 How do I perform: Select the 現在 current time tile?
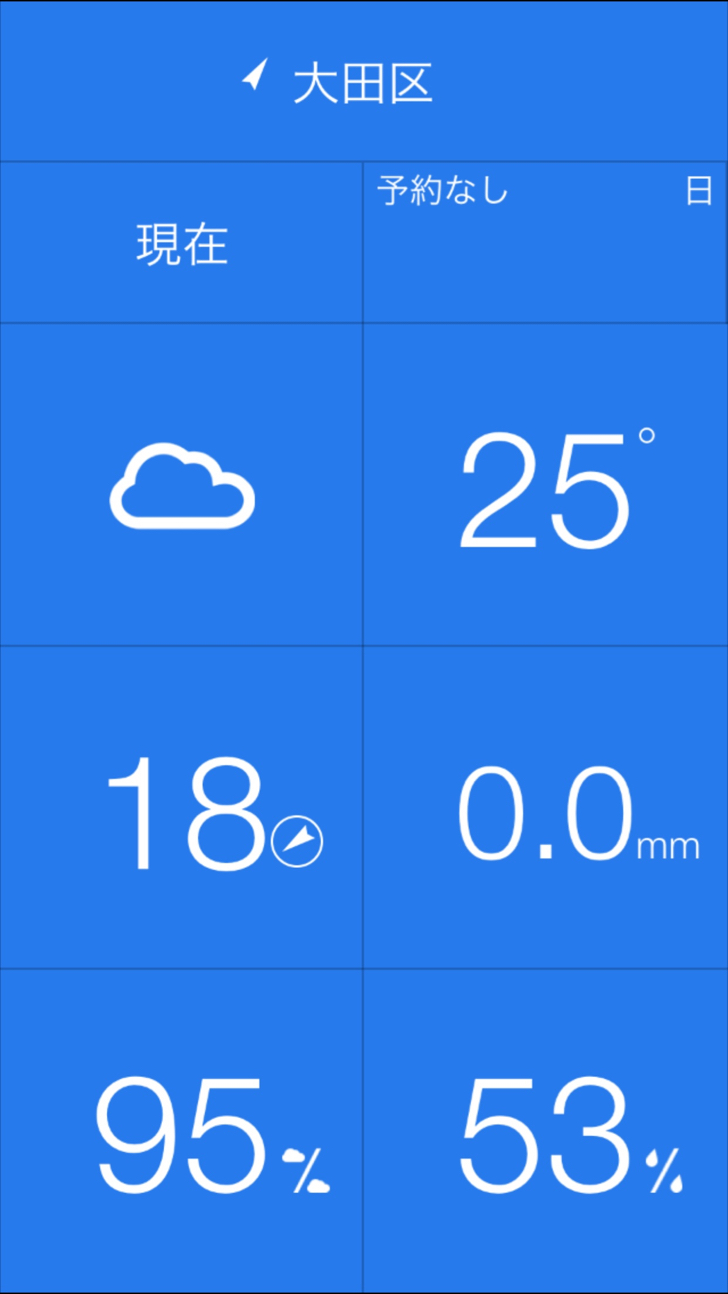(x=181, y=243)
